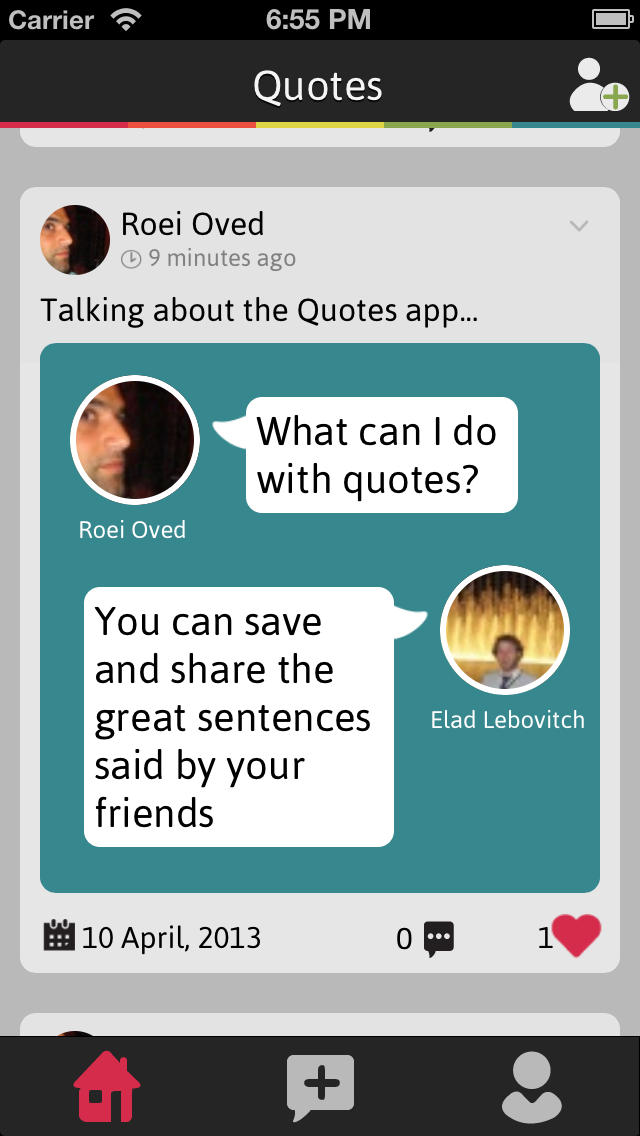The height and width of the screenshot is (1136, 640).
Task: Add a new quote from the tab bar
Action: point(320,1087)
